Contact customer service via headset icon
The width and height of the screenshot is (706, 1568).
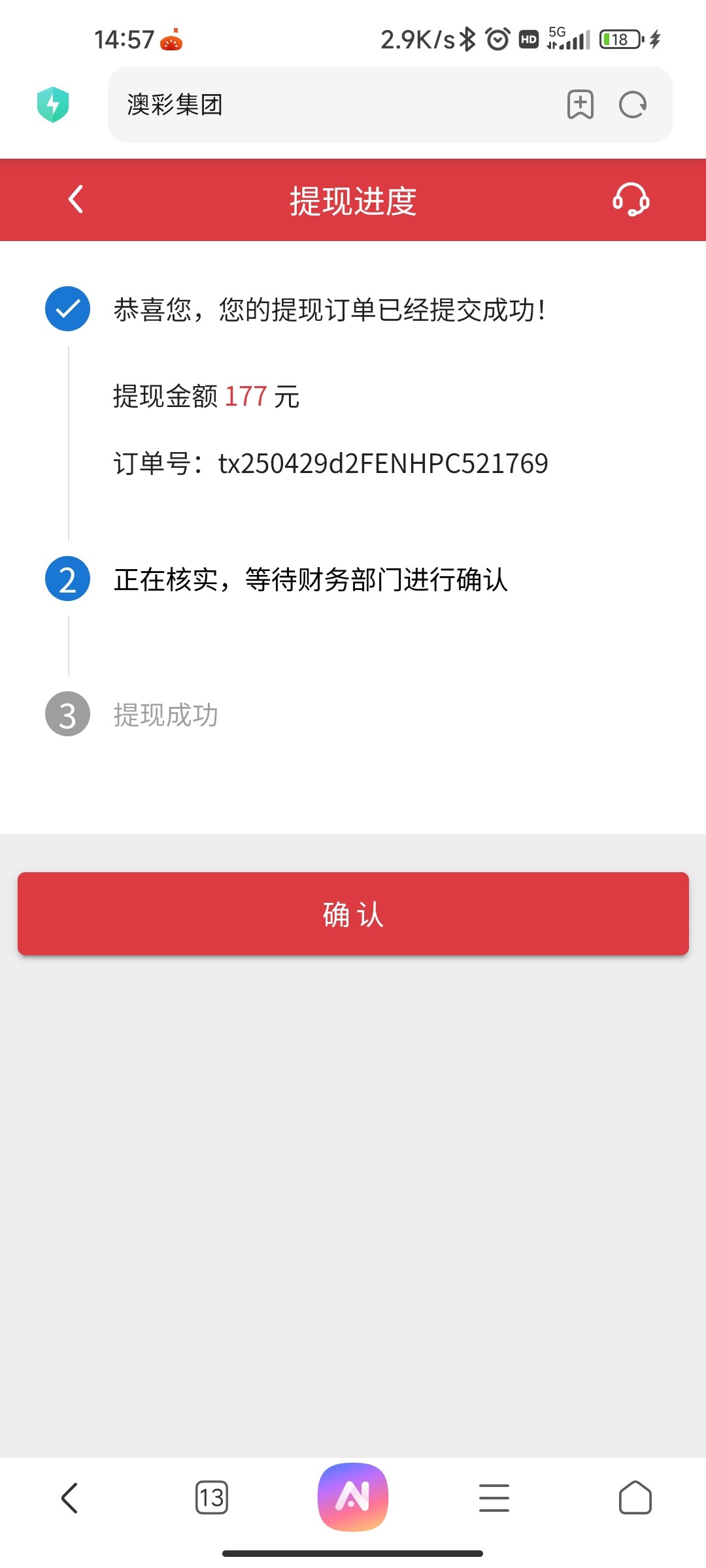tap(631, 199)
